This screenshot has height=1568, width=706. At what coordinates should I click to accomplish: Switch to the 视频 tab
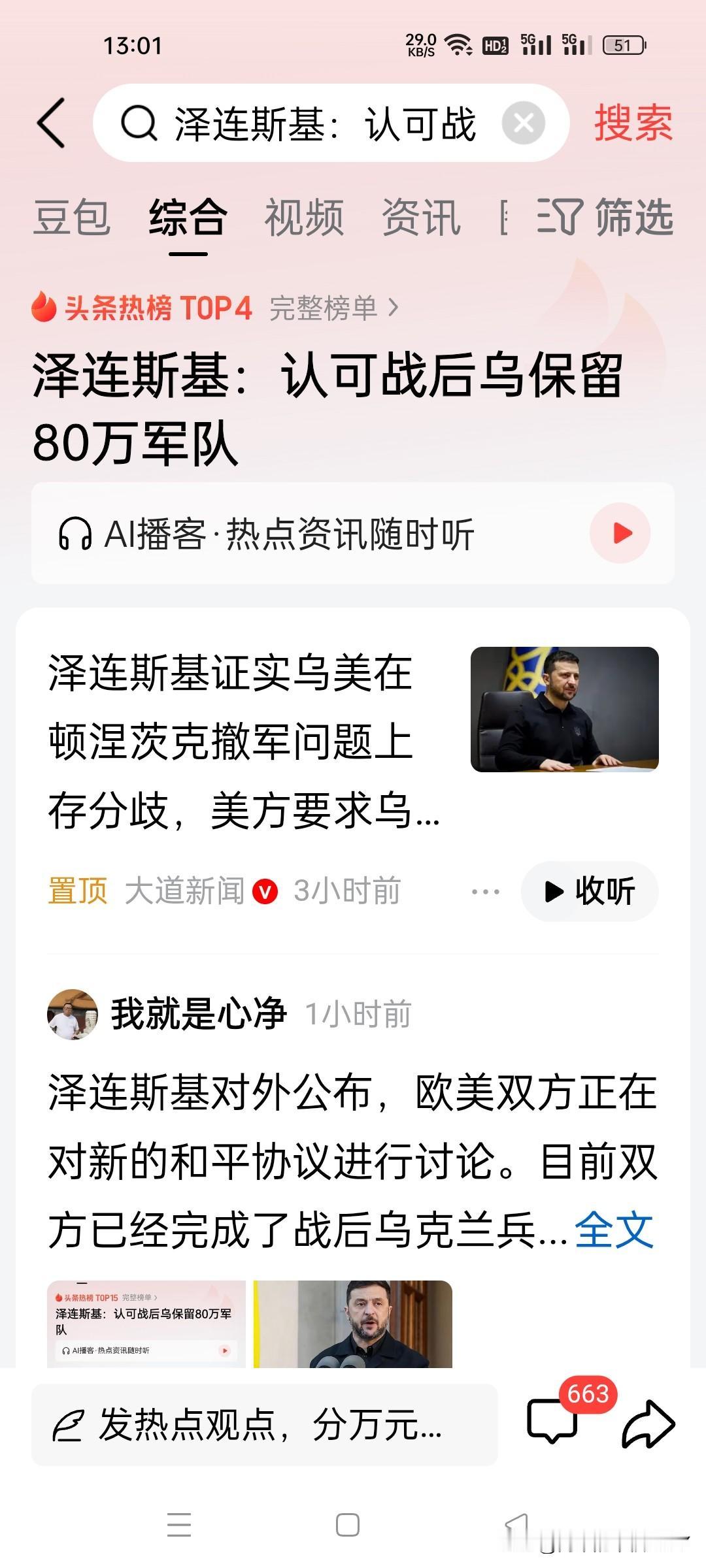304,219
